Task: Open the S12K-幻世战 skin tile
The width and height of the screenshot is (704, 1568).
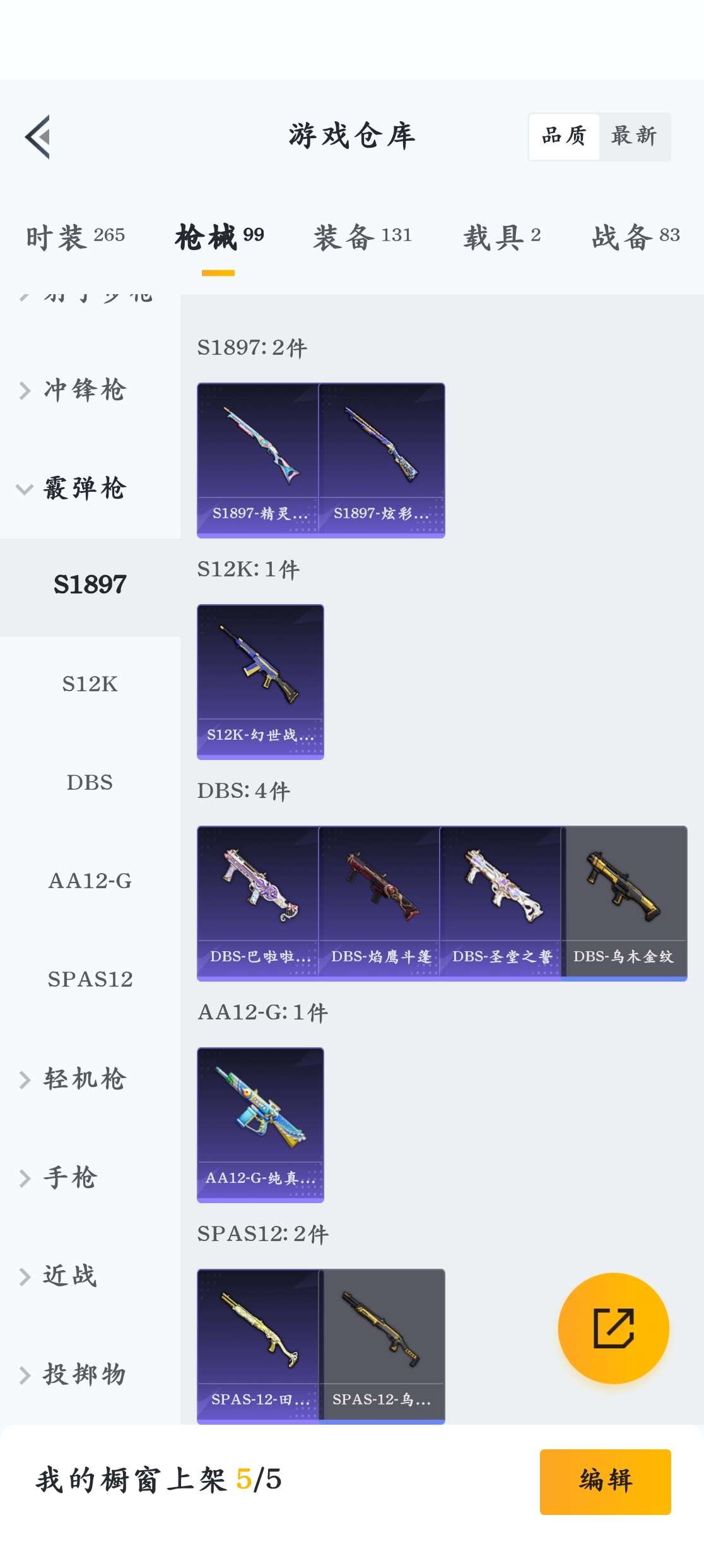Action: point(261,682)
